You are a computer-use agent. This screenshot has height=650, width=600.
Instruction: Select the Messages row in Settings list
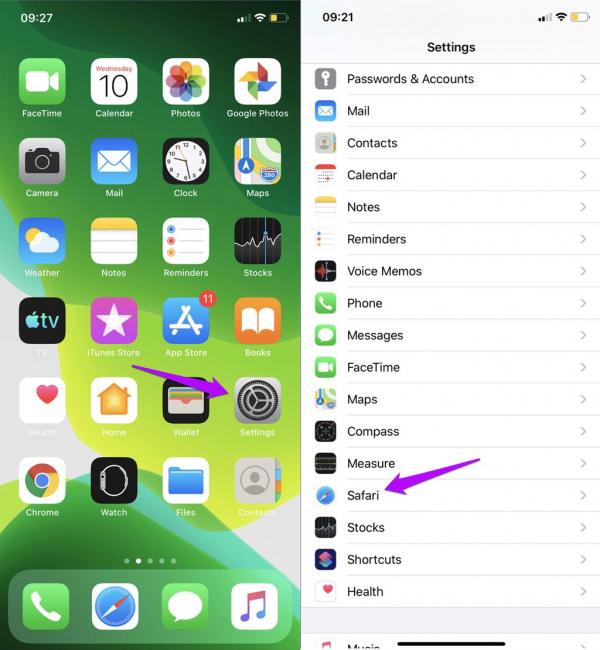click(x=450, y=335)
